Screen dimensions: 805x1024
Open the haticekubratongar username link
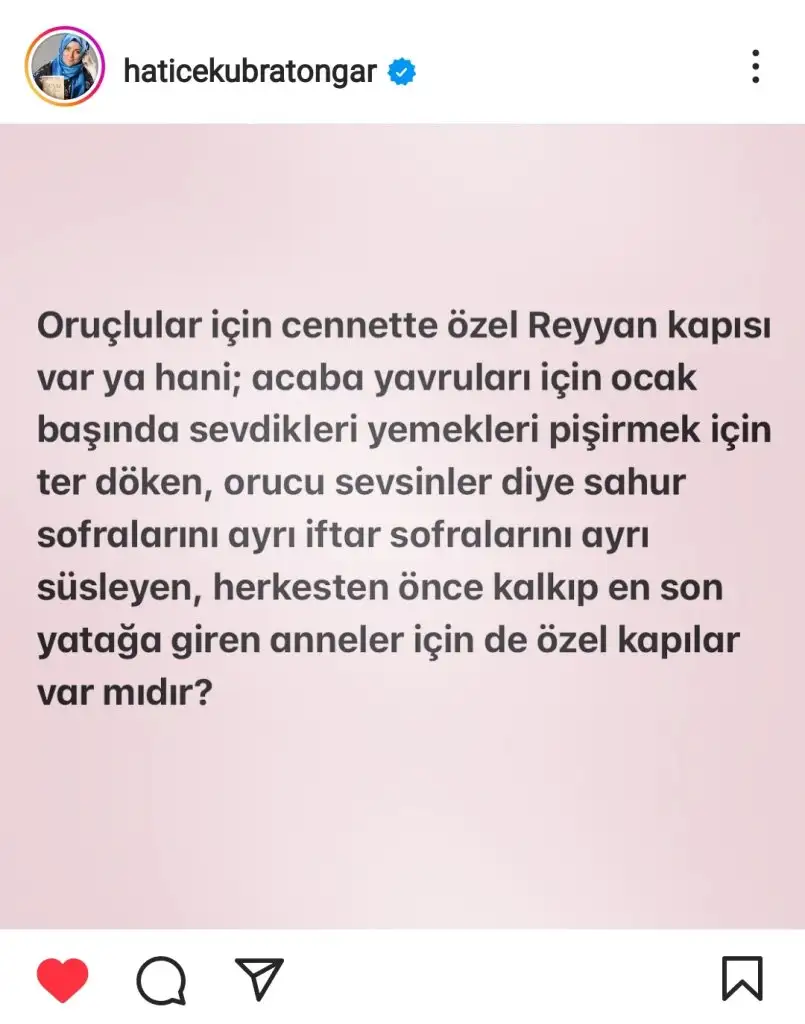click(x=249, y=72)
